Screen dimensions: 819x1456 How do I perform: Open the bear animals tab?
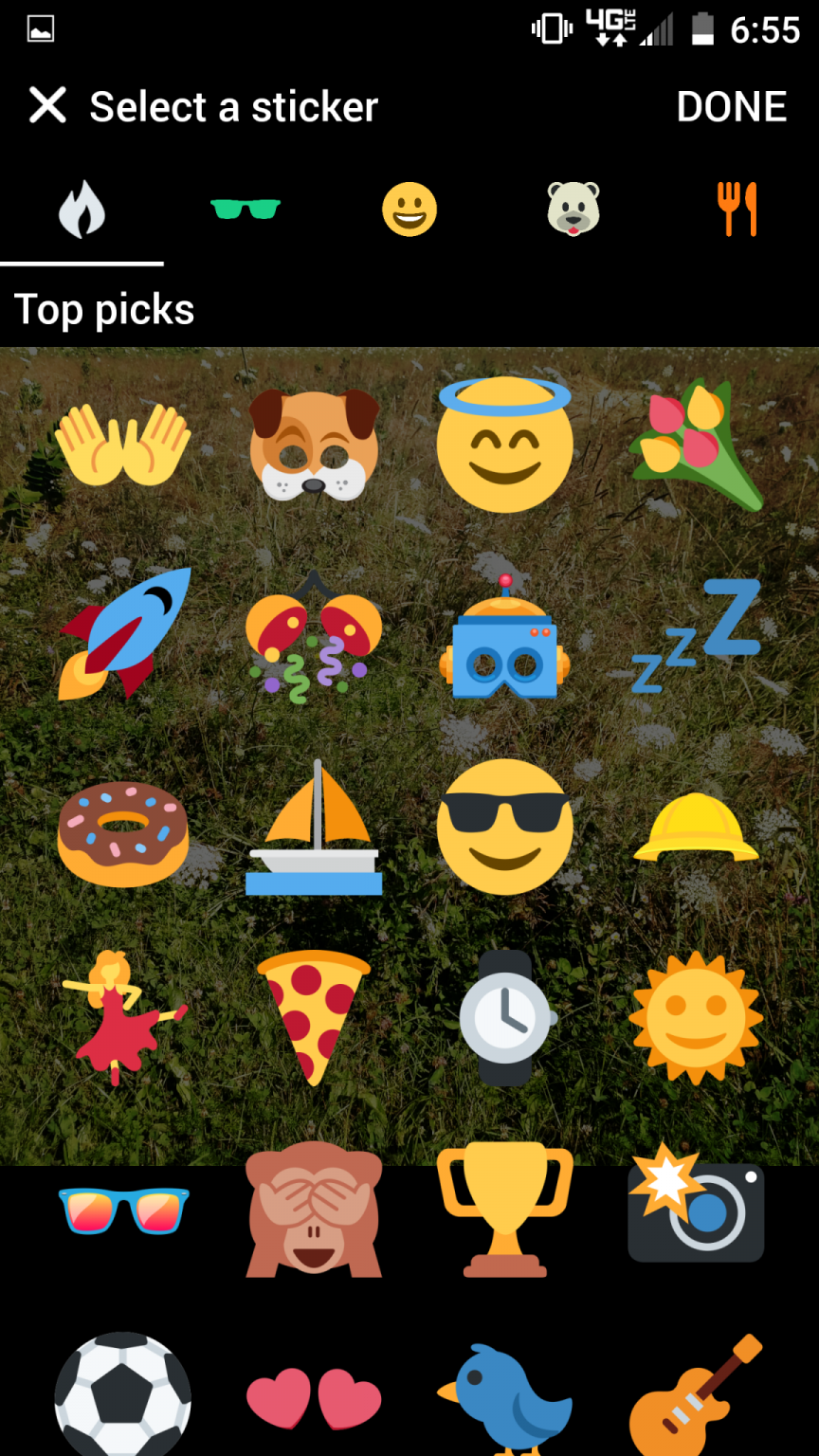573,209
